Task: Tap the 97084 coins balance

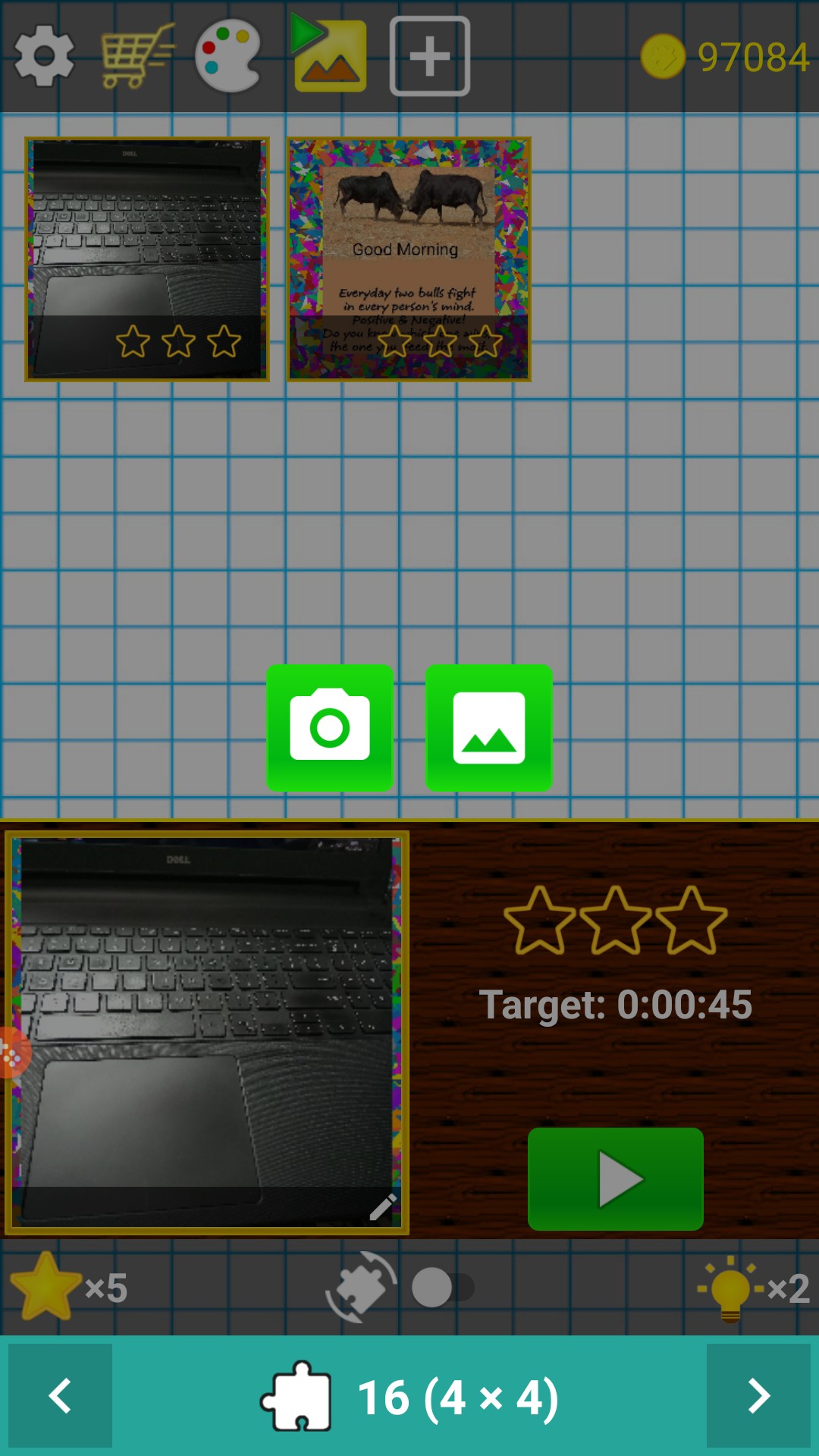Action: tap(726, 57)
